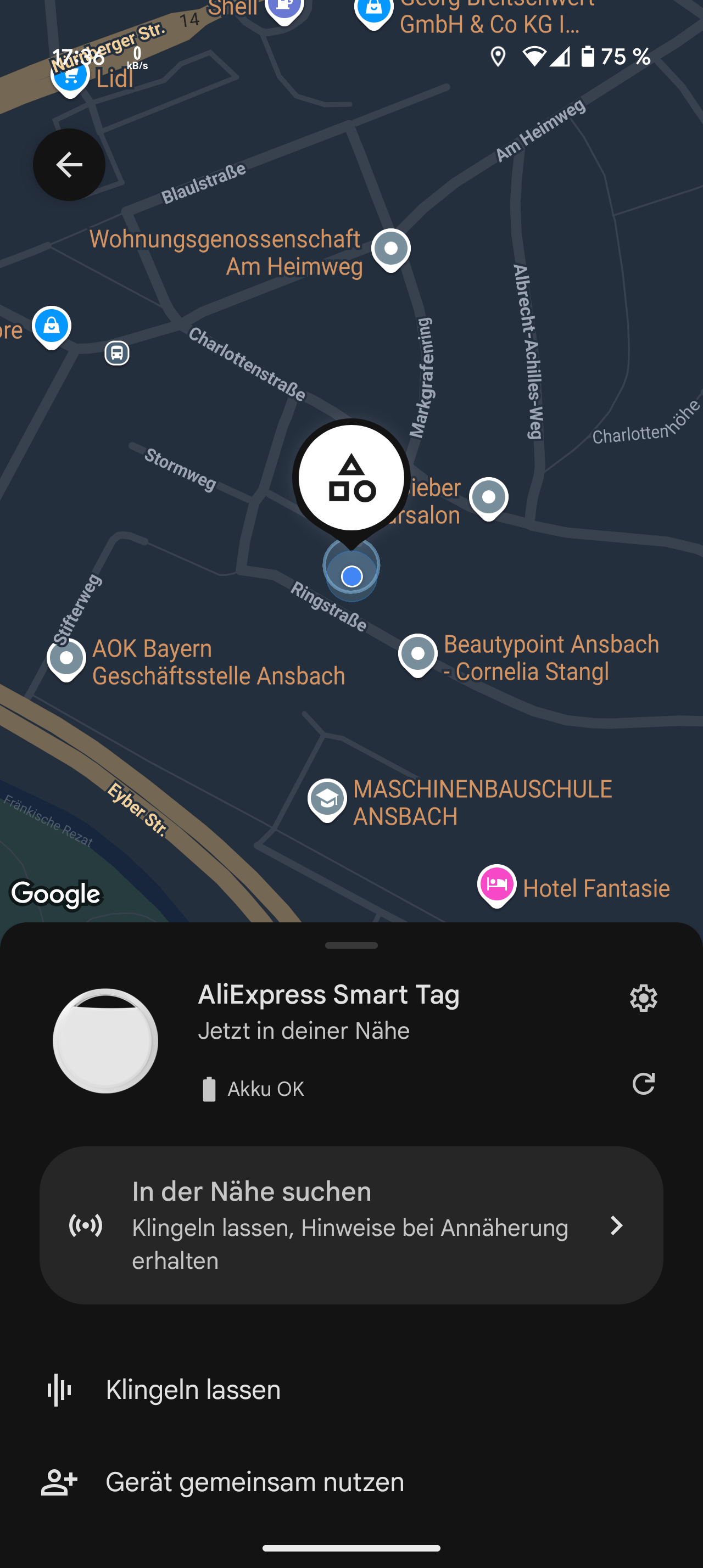Screen dimensions: 703x1568
Task: Tap the Hotel Fantasie map pin
Action: click(496, 886)
